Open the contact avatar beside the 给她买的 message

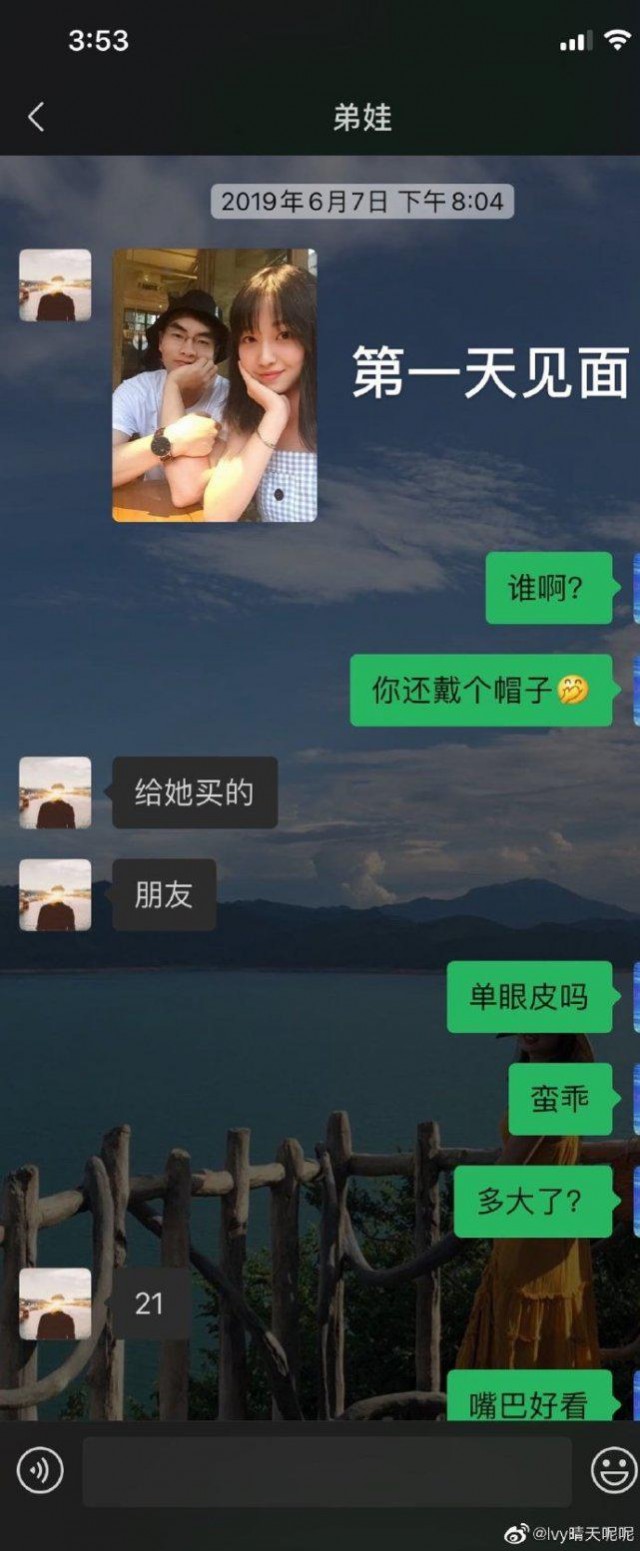point(55,792)
